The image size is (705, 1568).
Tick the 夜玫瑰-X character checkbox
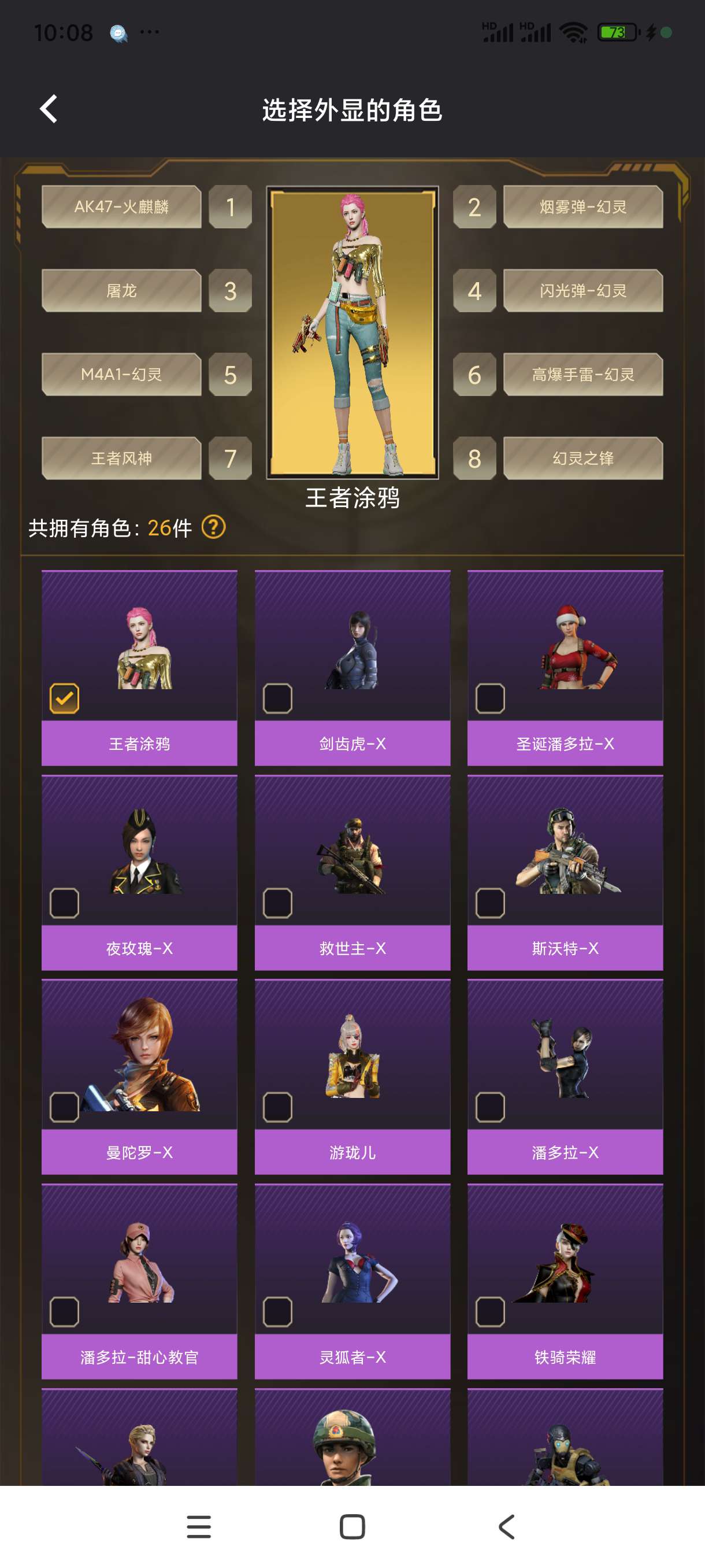pos(65,903)
